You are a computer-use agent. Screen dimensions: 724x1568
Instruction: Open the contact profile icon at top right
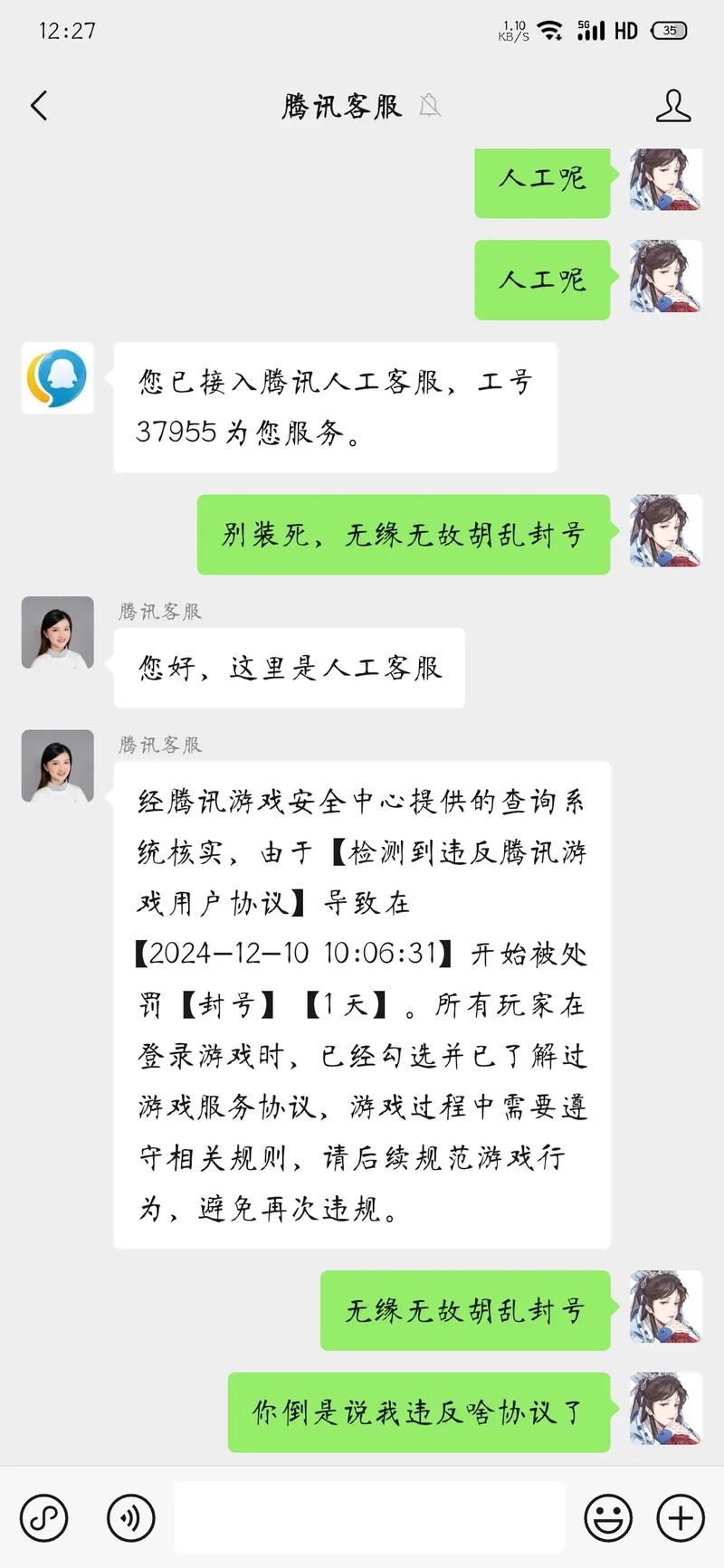(674, 106)
